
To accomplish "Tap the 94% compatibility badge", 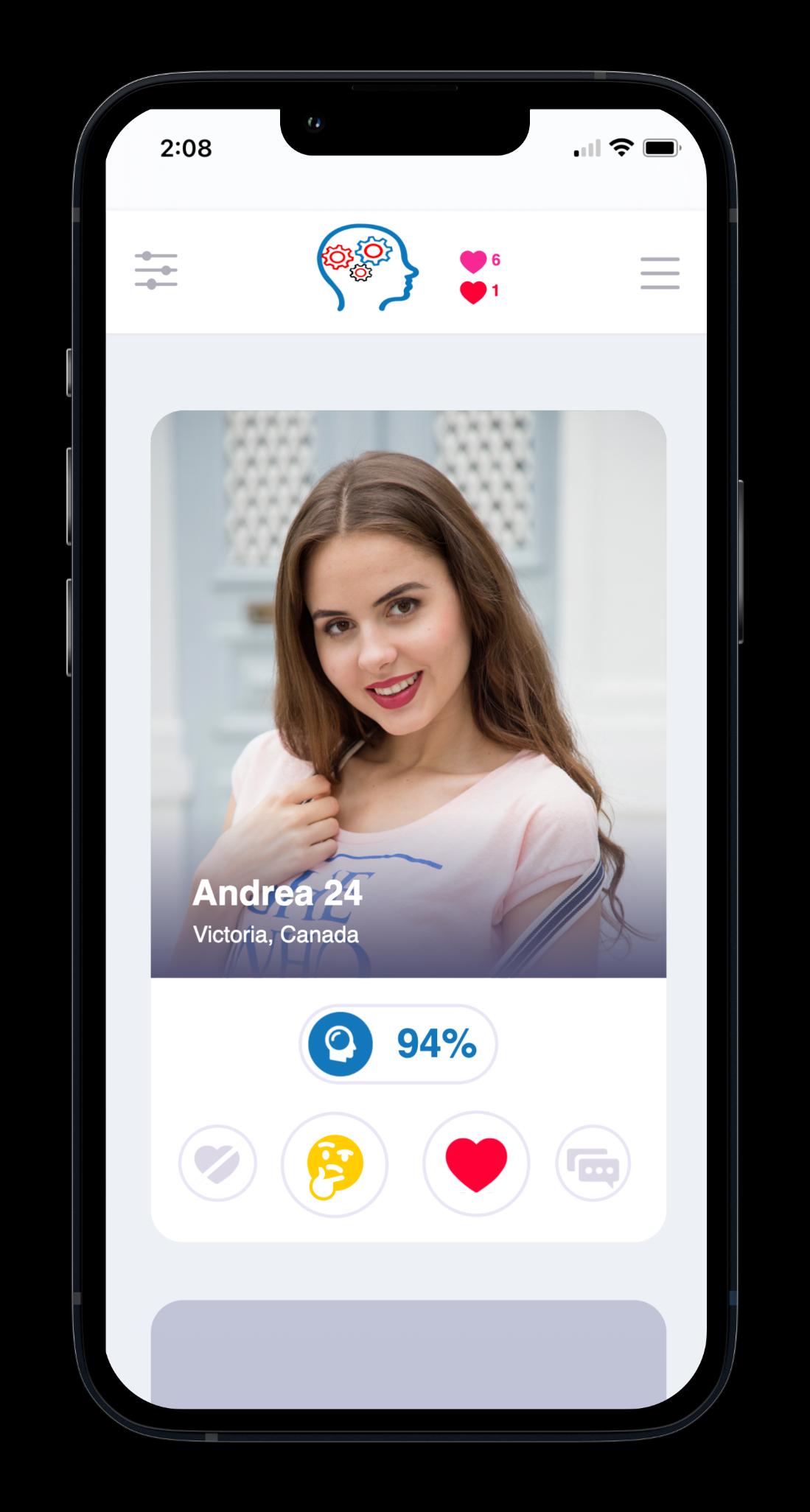I will (398, 1044).
